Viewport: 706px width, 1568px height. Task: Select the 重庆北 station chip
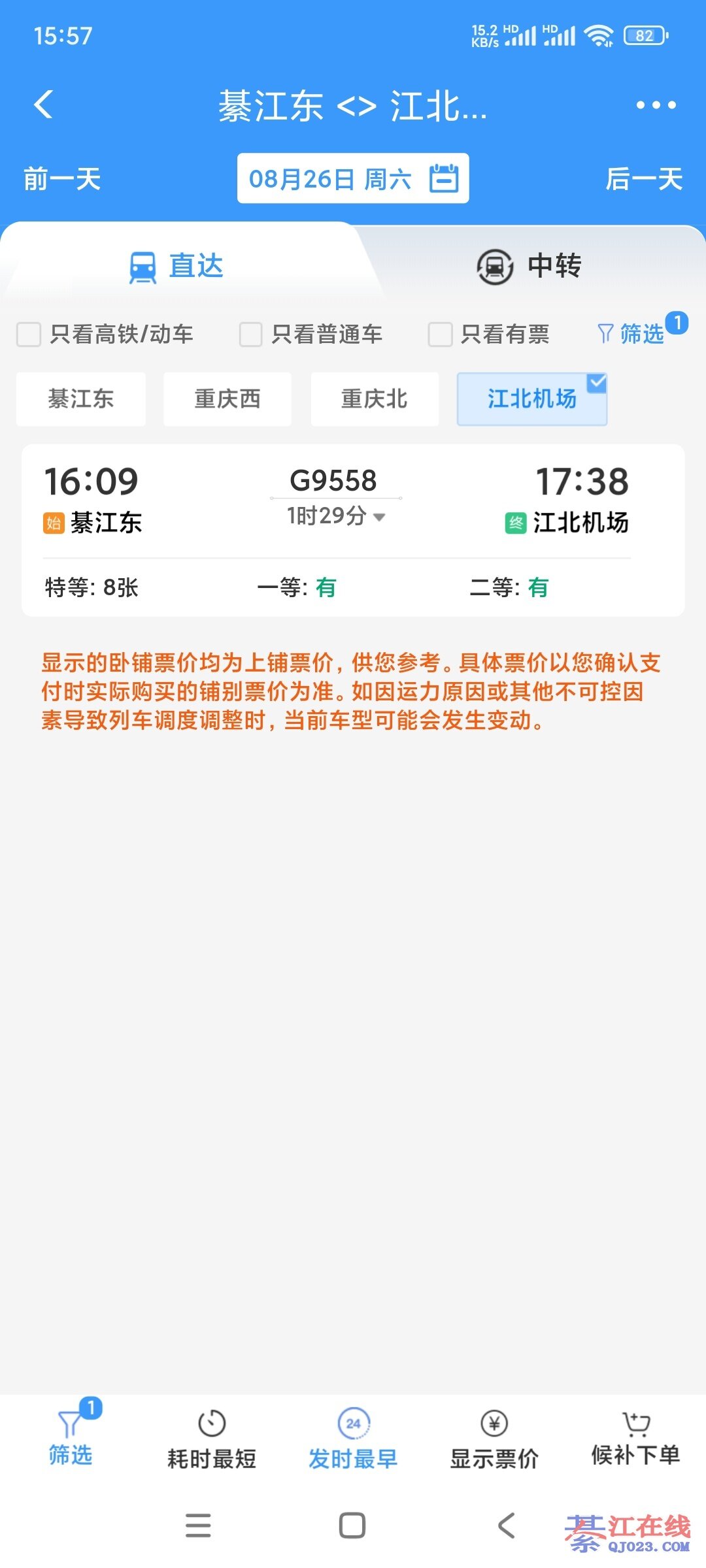pos(375,399)
